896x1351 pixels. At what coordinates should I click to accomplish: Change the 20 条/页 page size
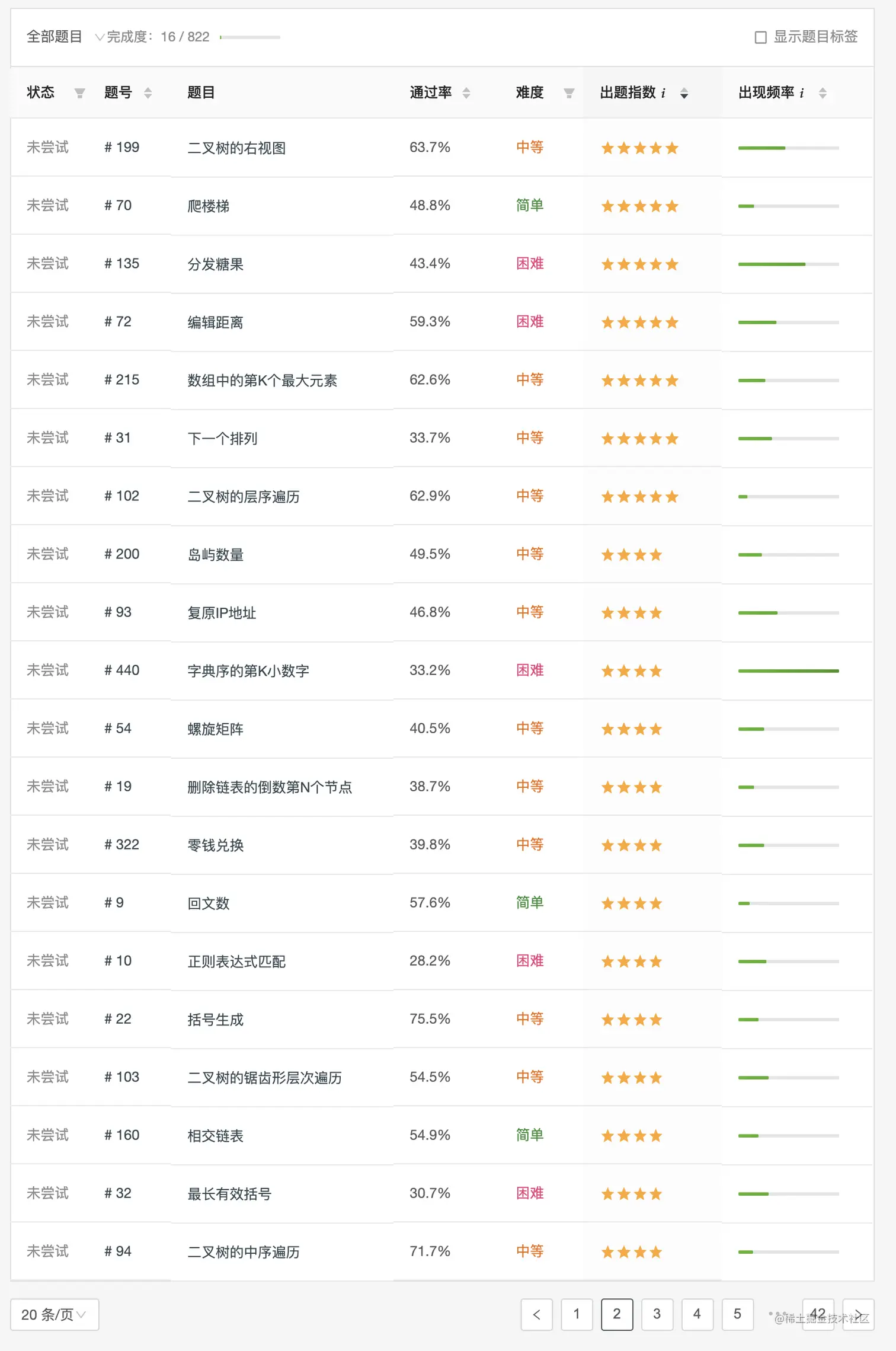pyautogui.click(x=54, y=1314)
